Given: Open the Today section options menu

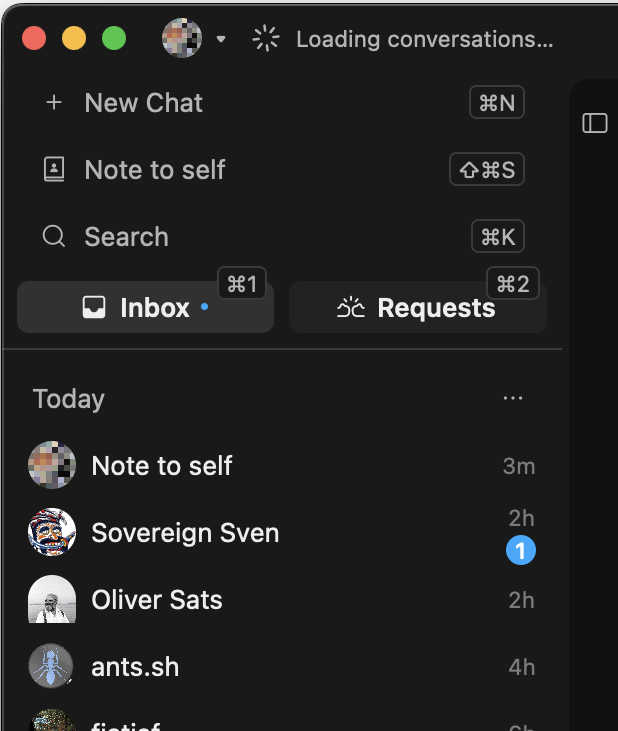Looking at the screenshot, I should pyautogui.click(x=513, y=398).
